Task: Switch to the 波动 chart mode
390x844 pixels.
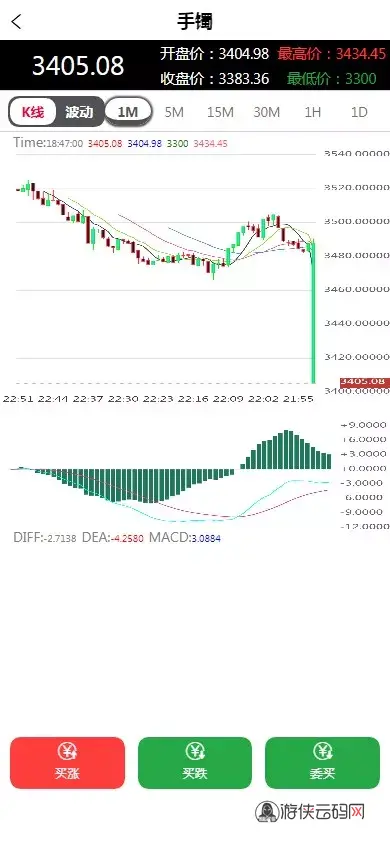Action: [x=79, y=112]
